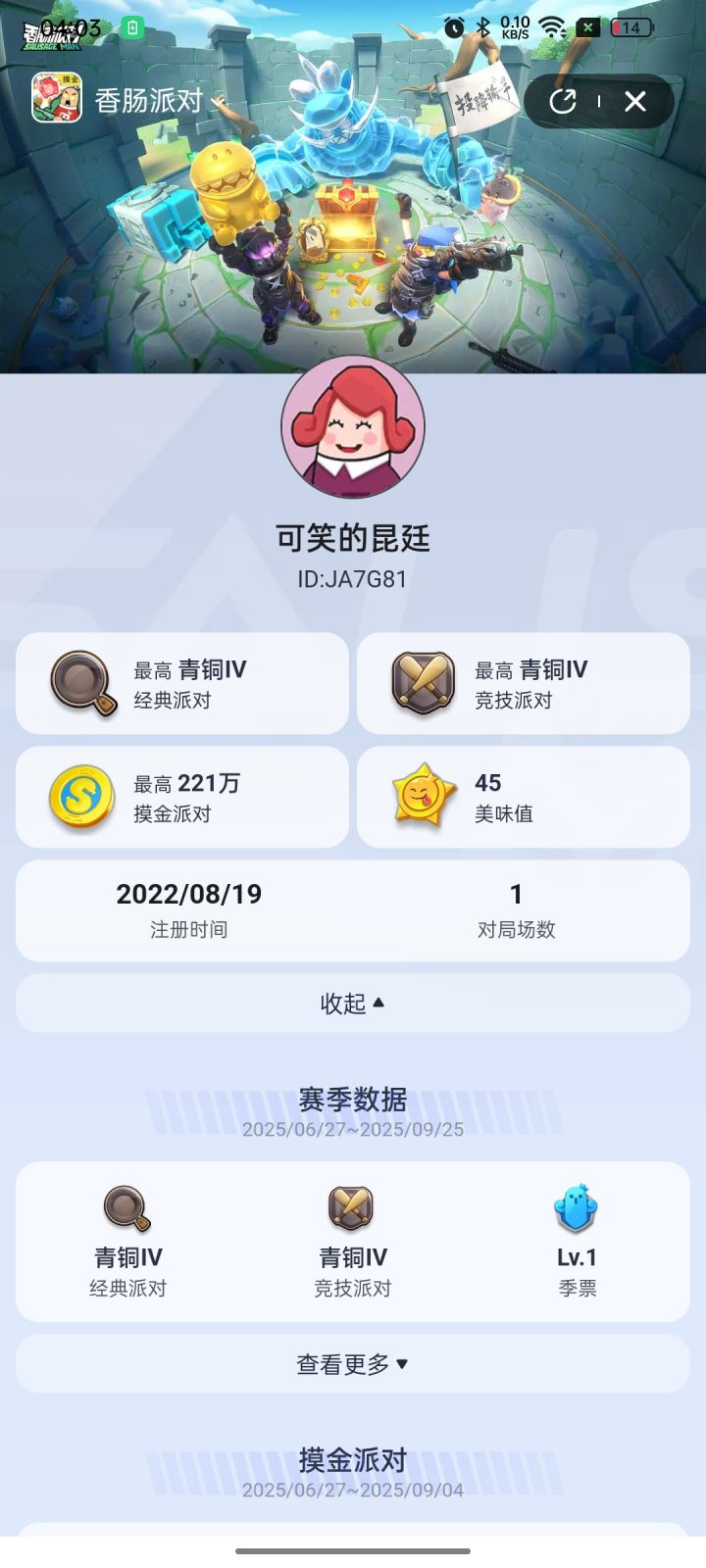Collapse the profile stats with 收起
706x1568 pixels.
[x=352, y=1003]
